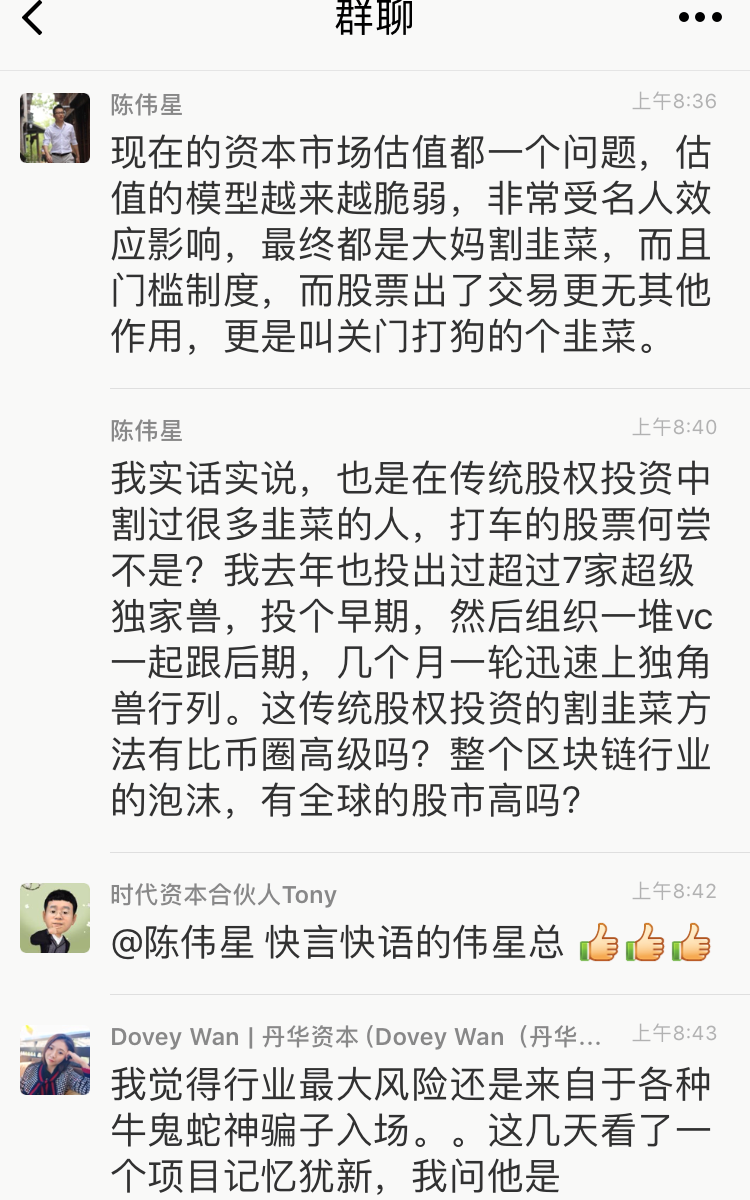Click 陈伟星's profile avatar next to his 8:36 message

click(55, 128)
